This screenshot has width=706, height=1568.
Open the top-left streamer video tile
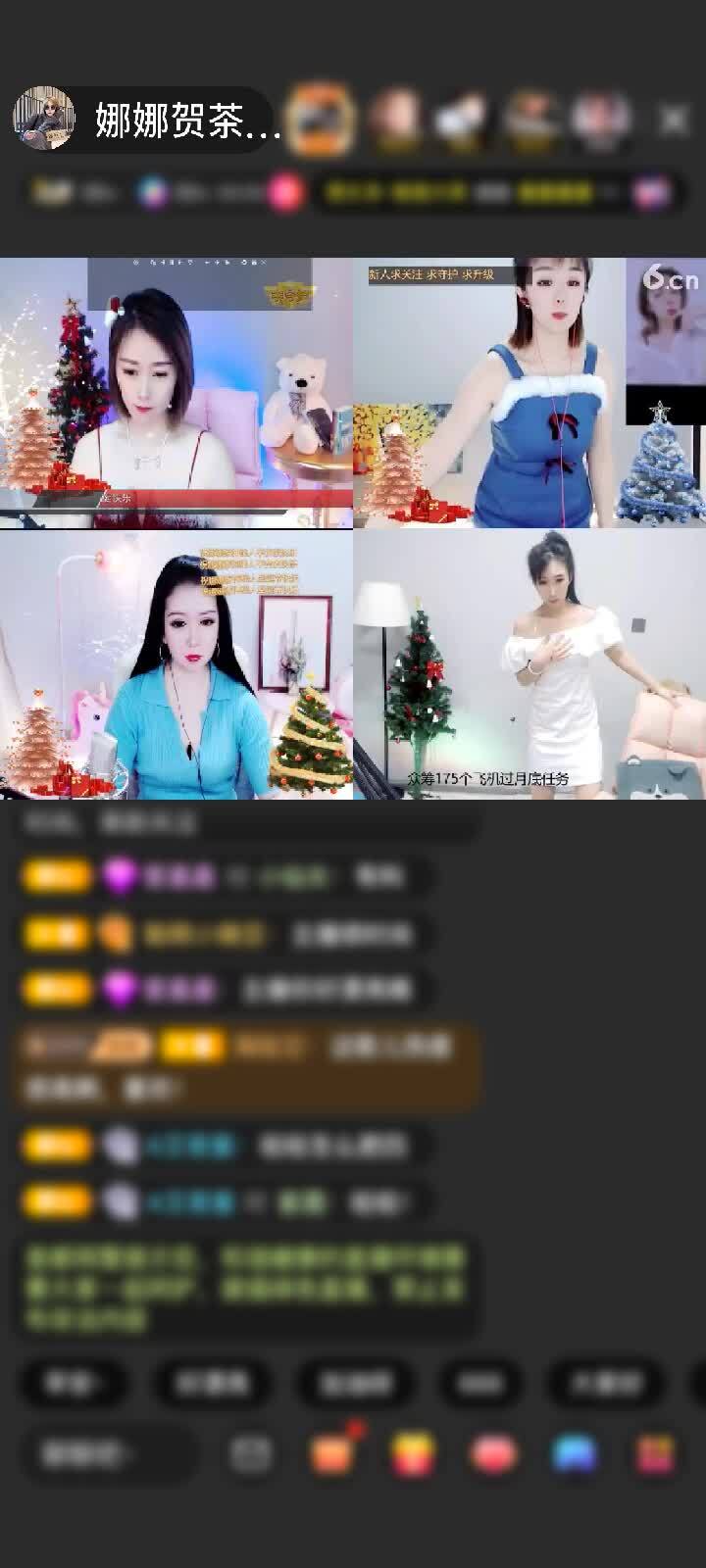tap(176, 392)
